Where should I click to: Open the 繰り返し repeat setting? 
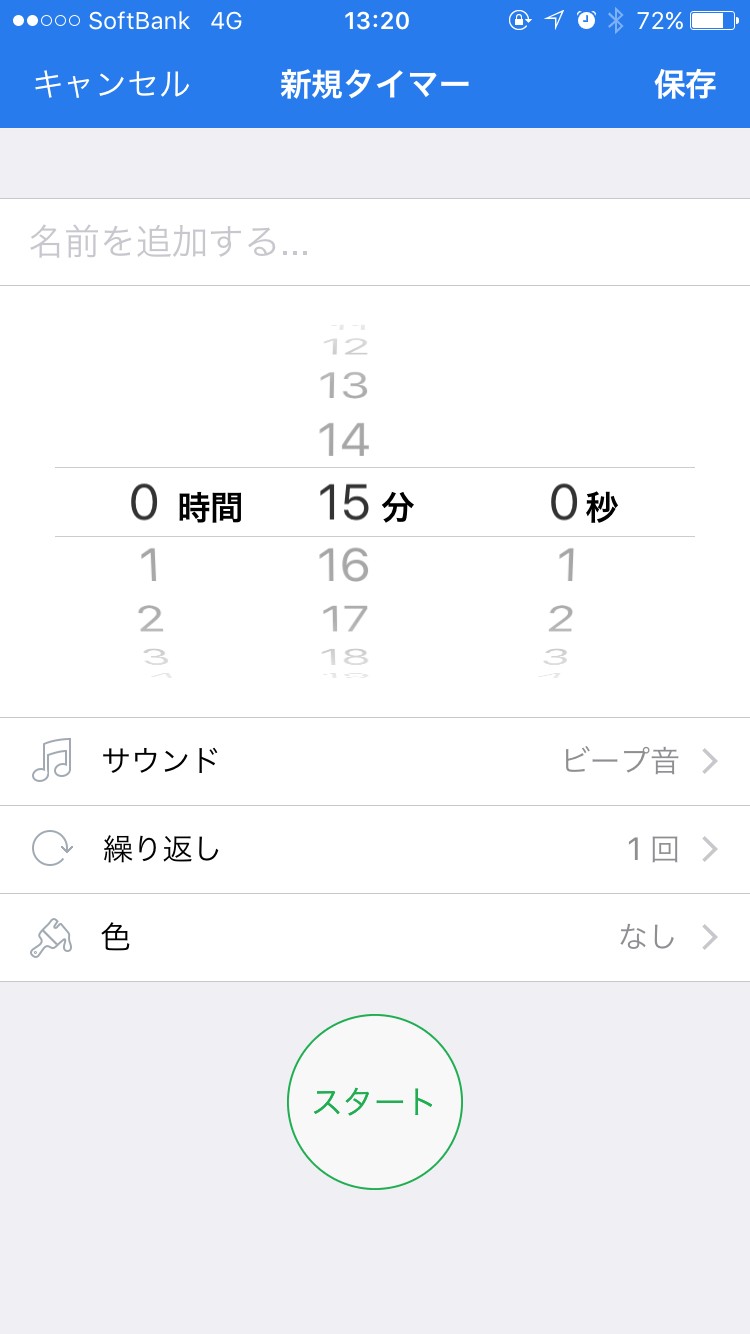(x=375, y=849)
